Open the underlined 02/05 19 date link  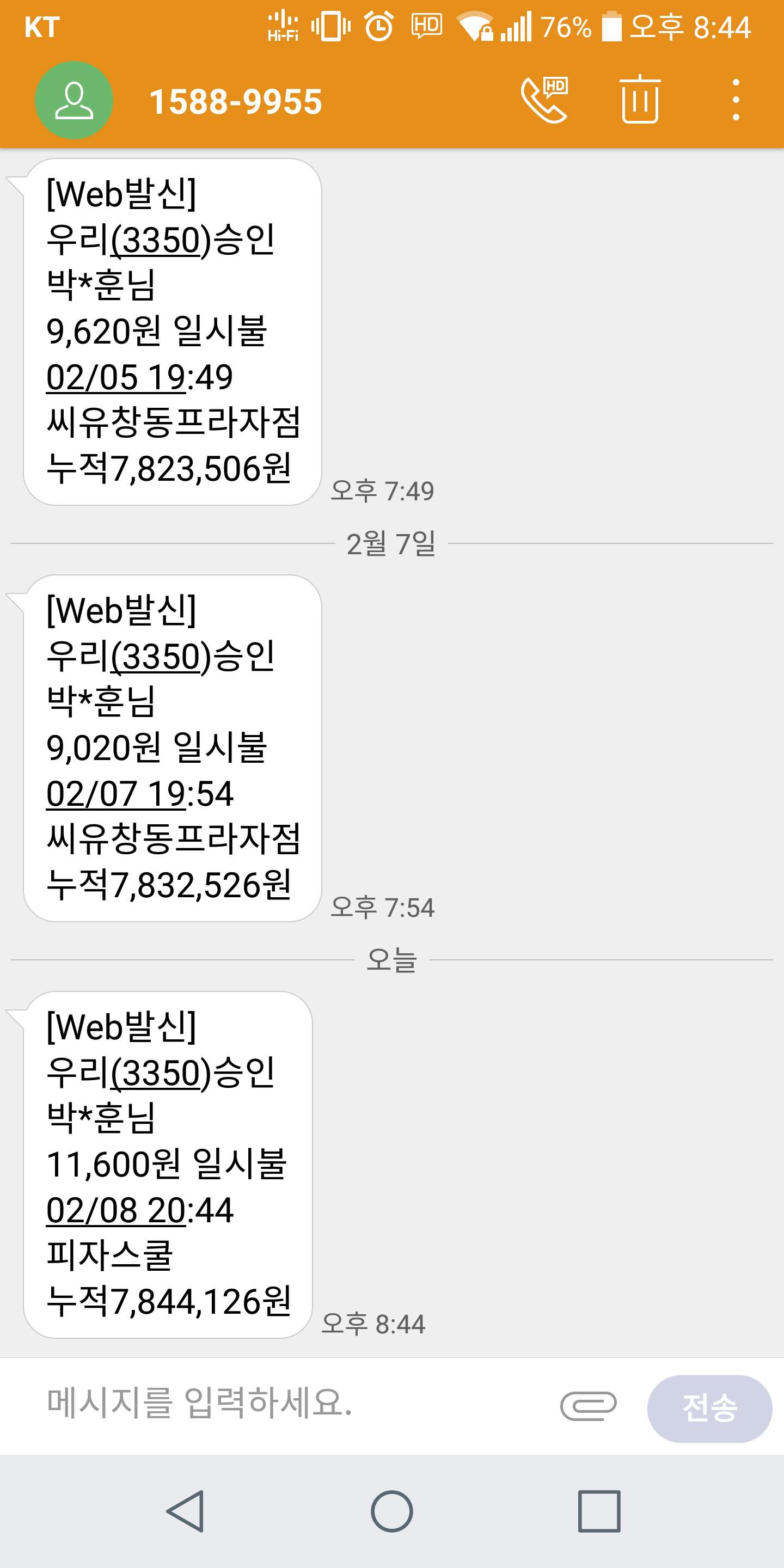115,377
